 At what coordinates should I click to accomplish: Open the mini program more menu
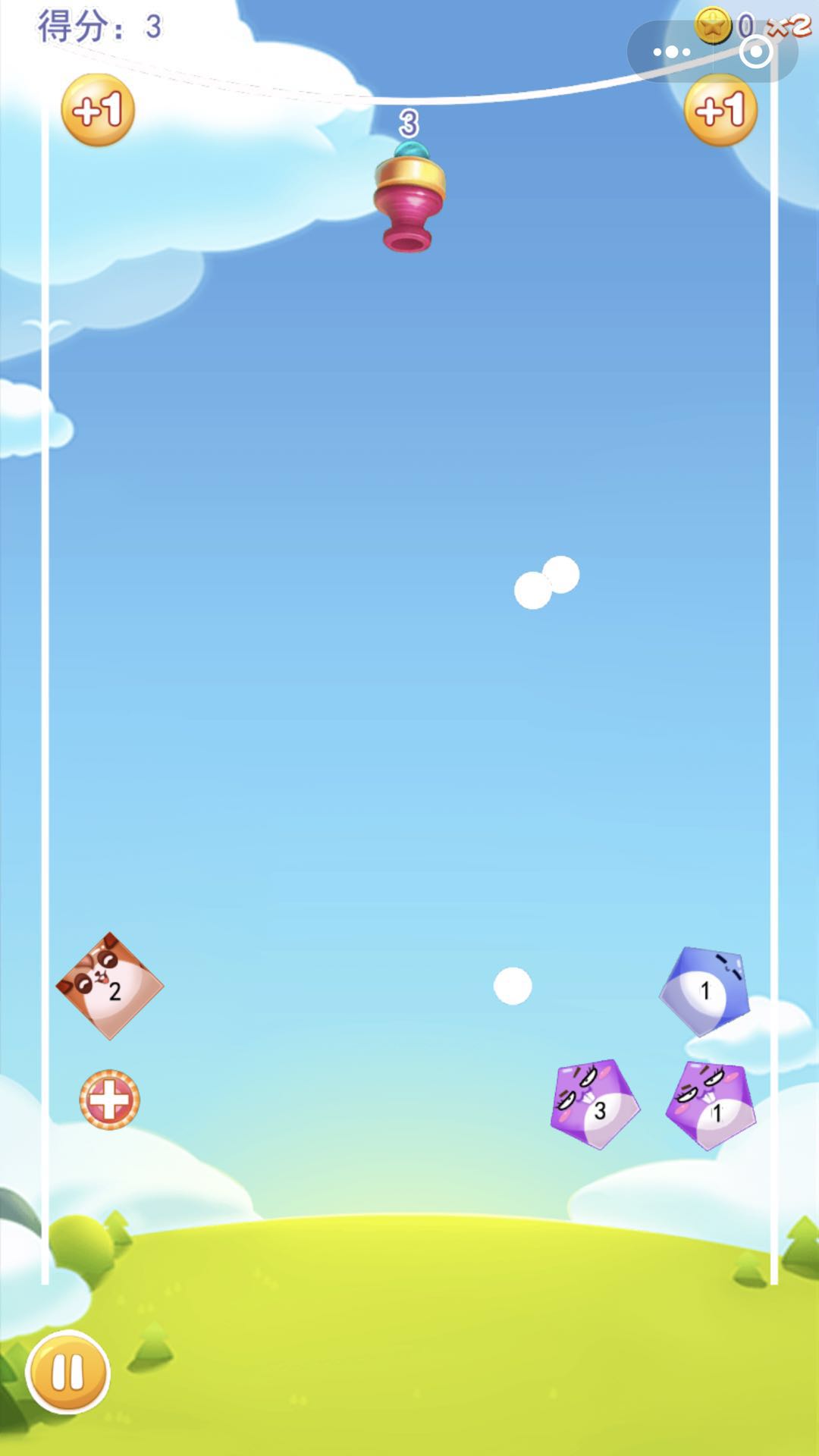tap(671, 52)
